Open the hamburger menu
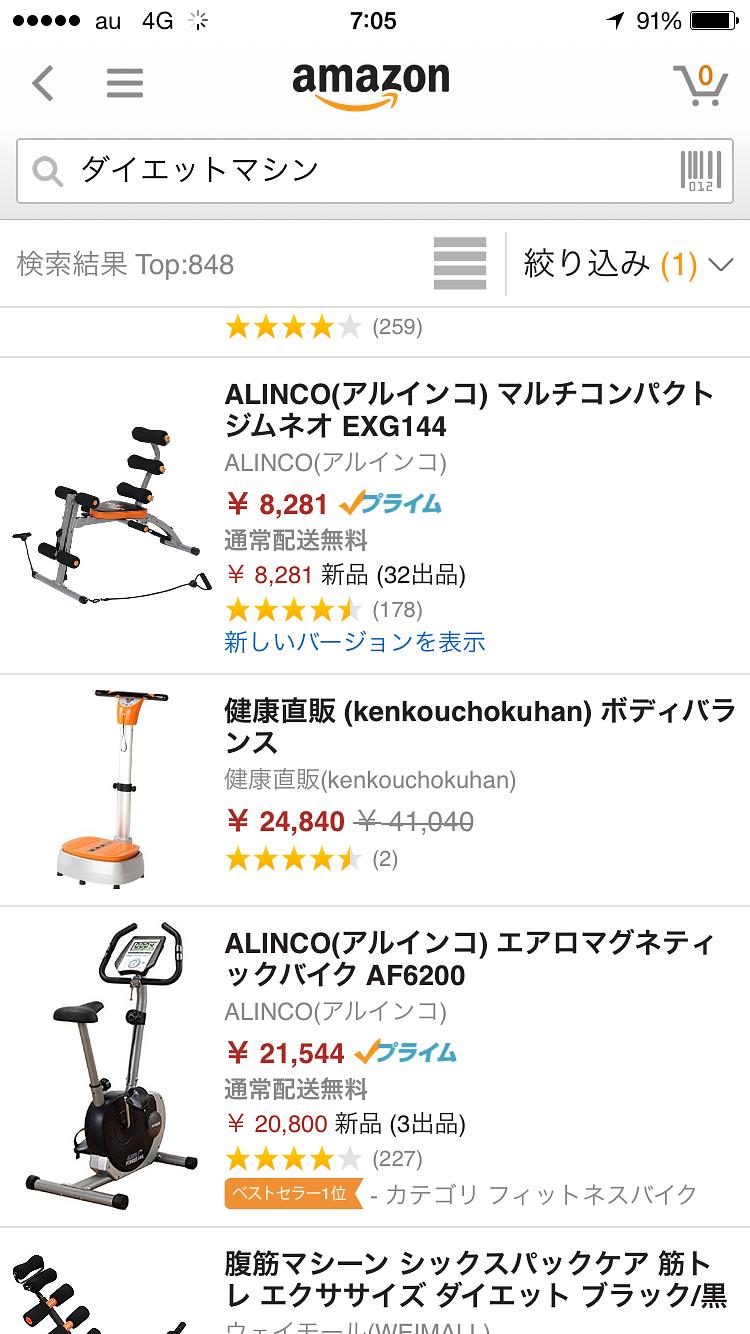750x1334 pixels. (x=125, y=83)
